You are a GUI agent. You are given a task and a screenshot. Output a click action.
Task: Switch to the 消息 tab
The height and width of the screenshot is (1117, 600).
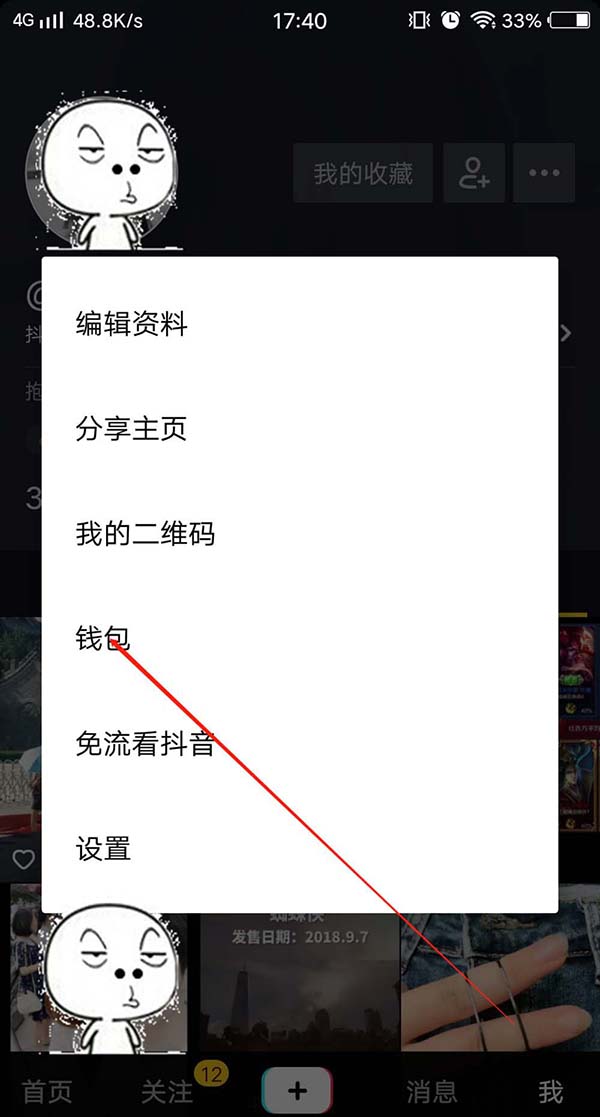[432, 1091]
